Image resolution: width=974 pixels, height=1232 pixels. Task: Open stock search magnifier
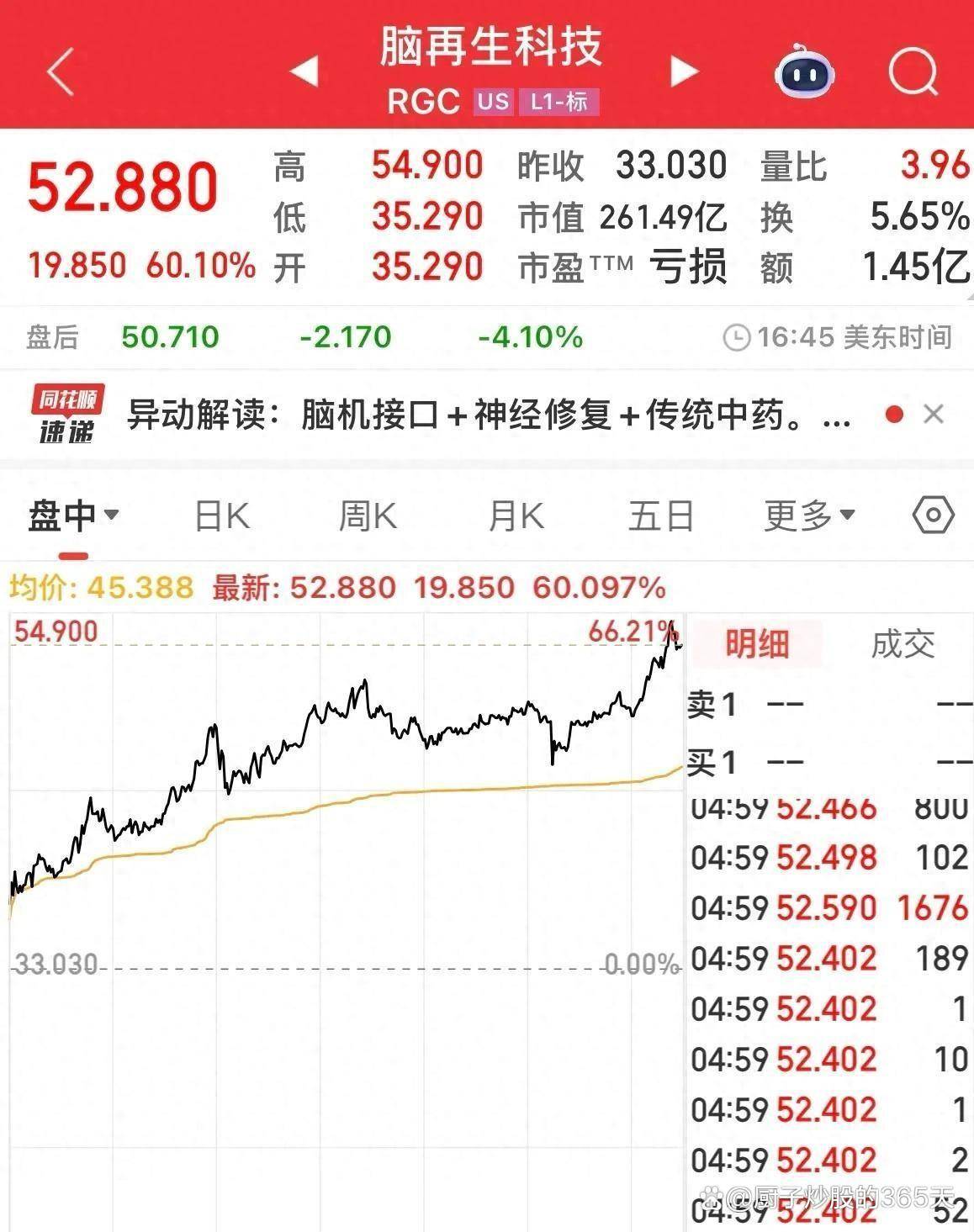(x=913, y=72)
